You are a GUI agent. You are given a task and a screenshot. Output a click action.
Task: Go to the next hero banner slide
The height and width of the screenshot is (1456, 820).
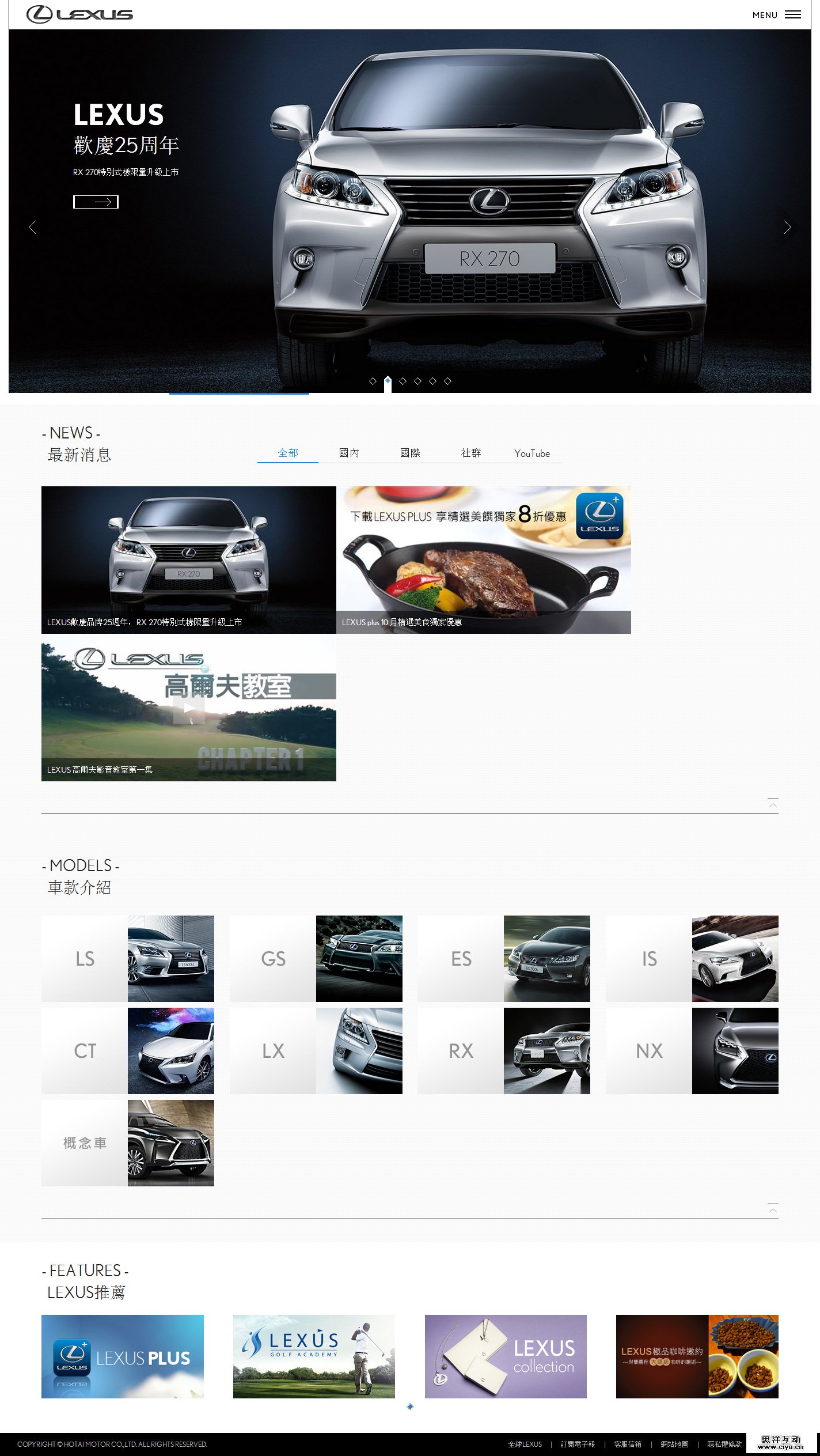[787, 228]
